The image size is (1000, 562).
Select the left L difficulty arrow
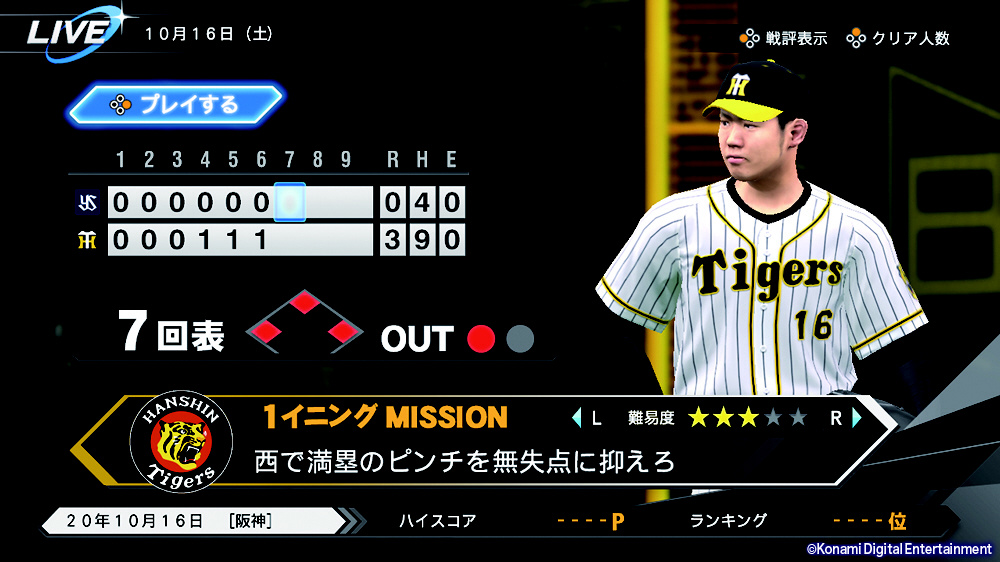(x=577, y=418)
